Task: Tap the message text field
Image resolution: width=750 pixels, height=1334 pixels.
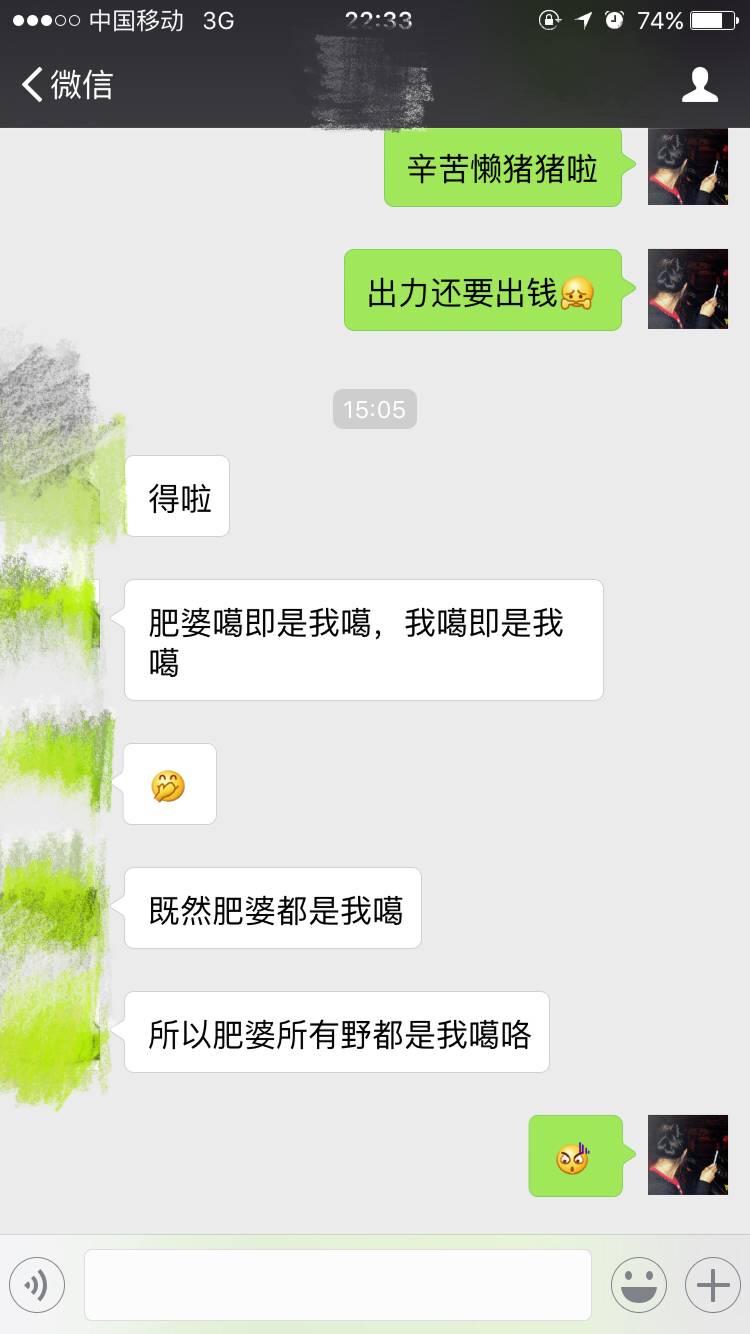Action: (337, 1284)
